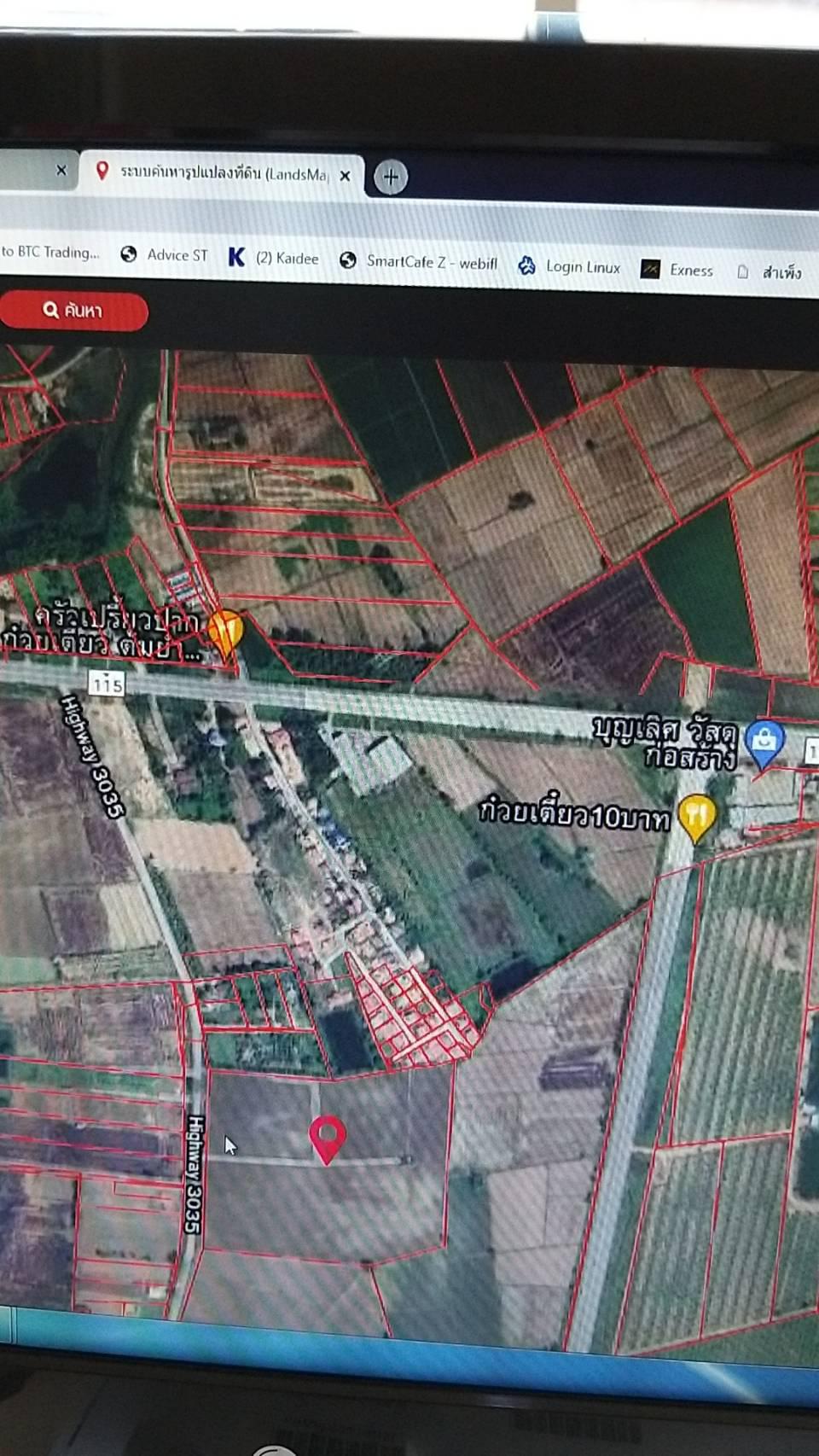Close the LandsMaps browser tab
The image size is (819, 1456).
pyautogui.click(x=345, y=176)
